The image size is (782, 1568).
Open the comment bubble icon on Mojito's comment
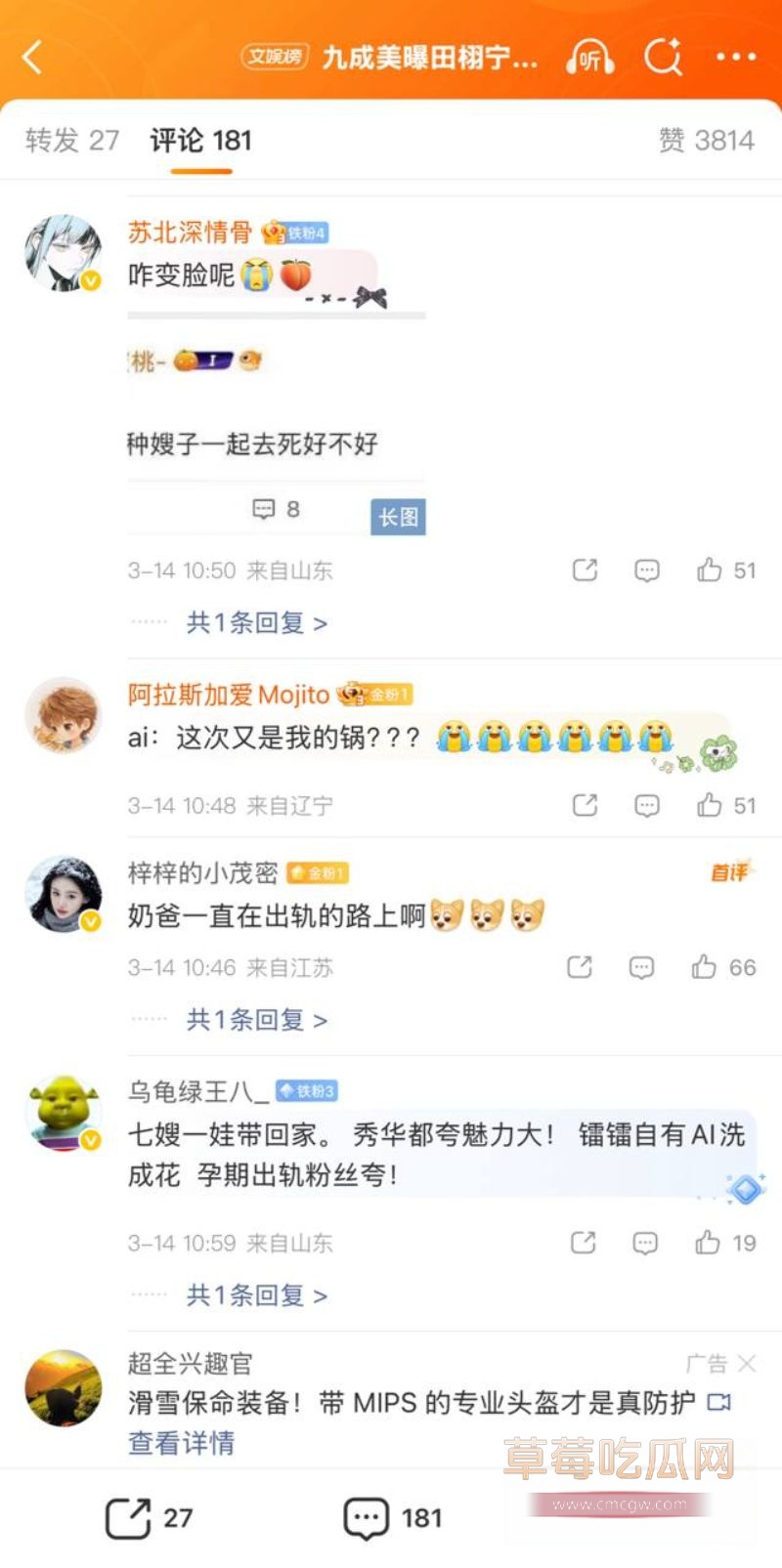point(645,806)
